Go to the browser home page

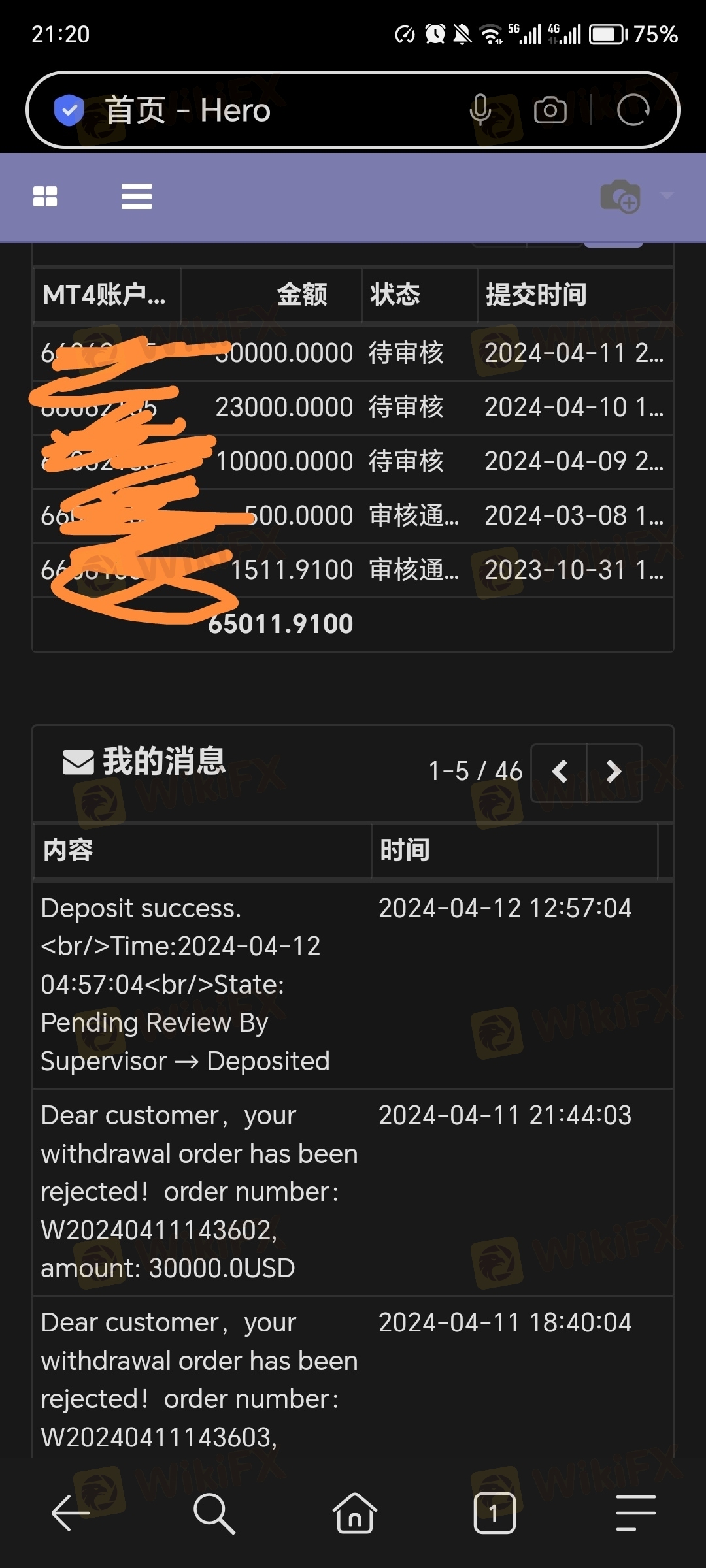(354, 1512)
